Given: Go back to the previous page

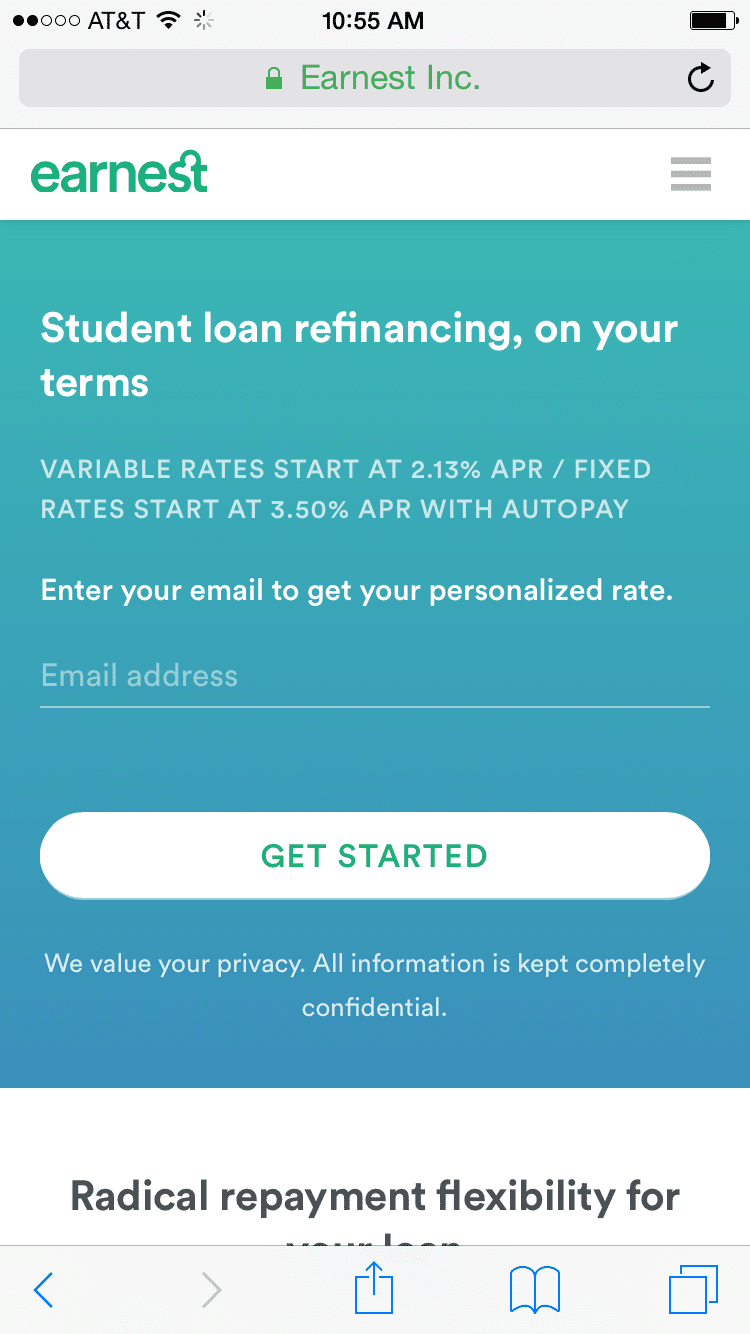Looking at the screenshot, I should click(44, 1290).
